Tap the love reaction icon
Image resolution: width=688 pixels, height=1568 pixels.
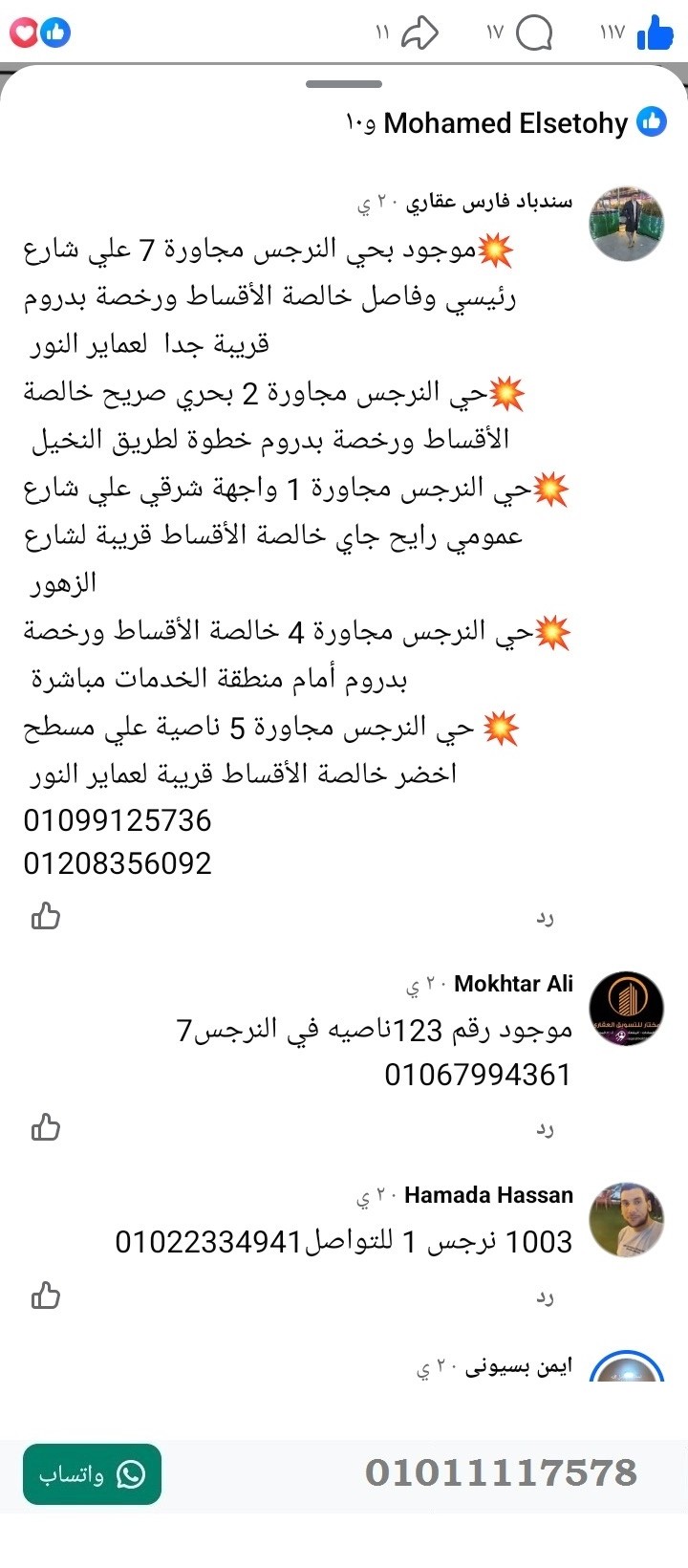[23, 32]
